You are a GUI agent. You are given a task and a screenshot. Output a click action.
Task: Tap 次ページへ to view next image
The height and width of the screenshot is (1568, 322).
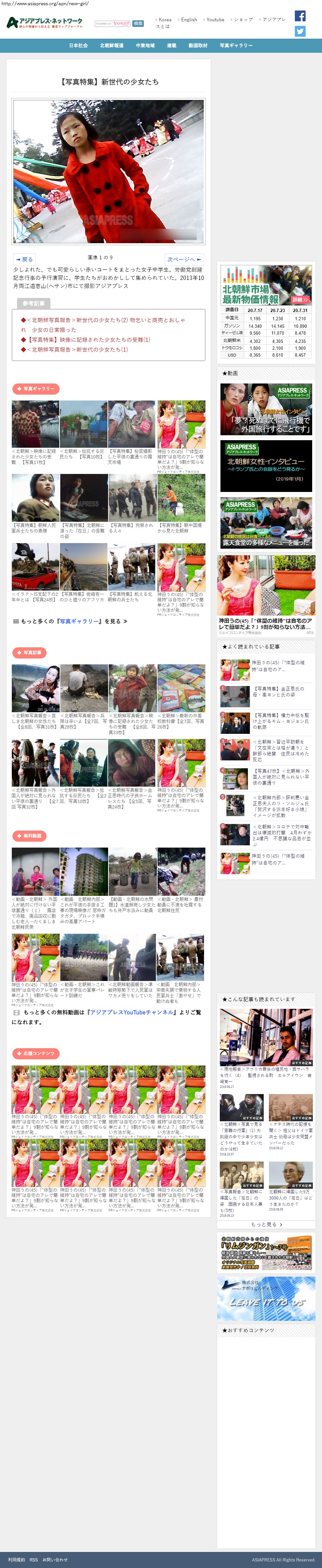184,259
